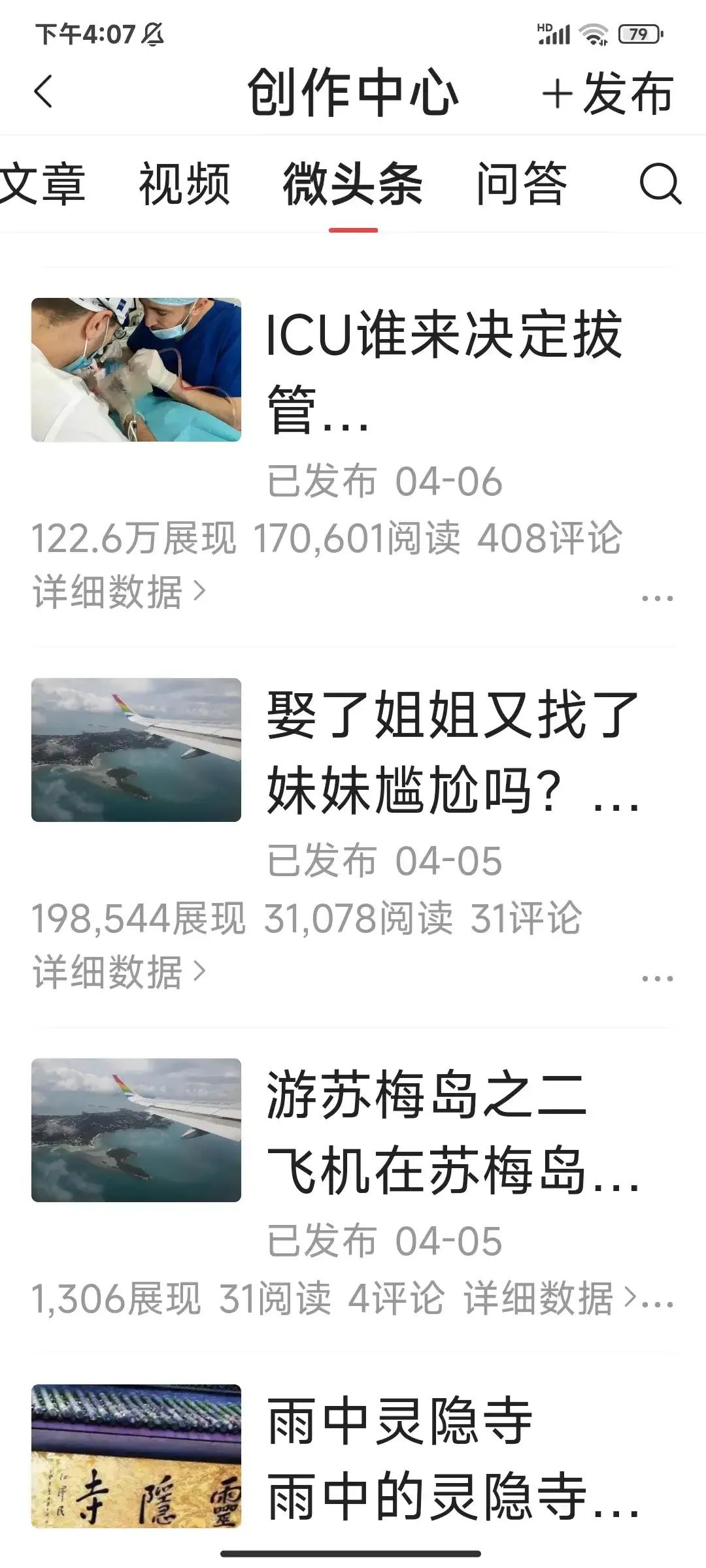Open the search magnifier icon
Viewport: 706px width, 1568px height.
pos(660,184)
